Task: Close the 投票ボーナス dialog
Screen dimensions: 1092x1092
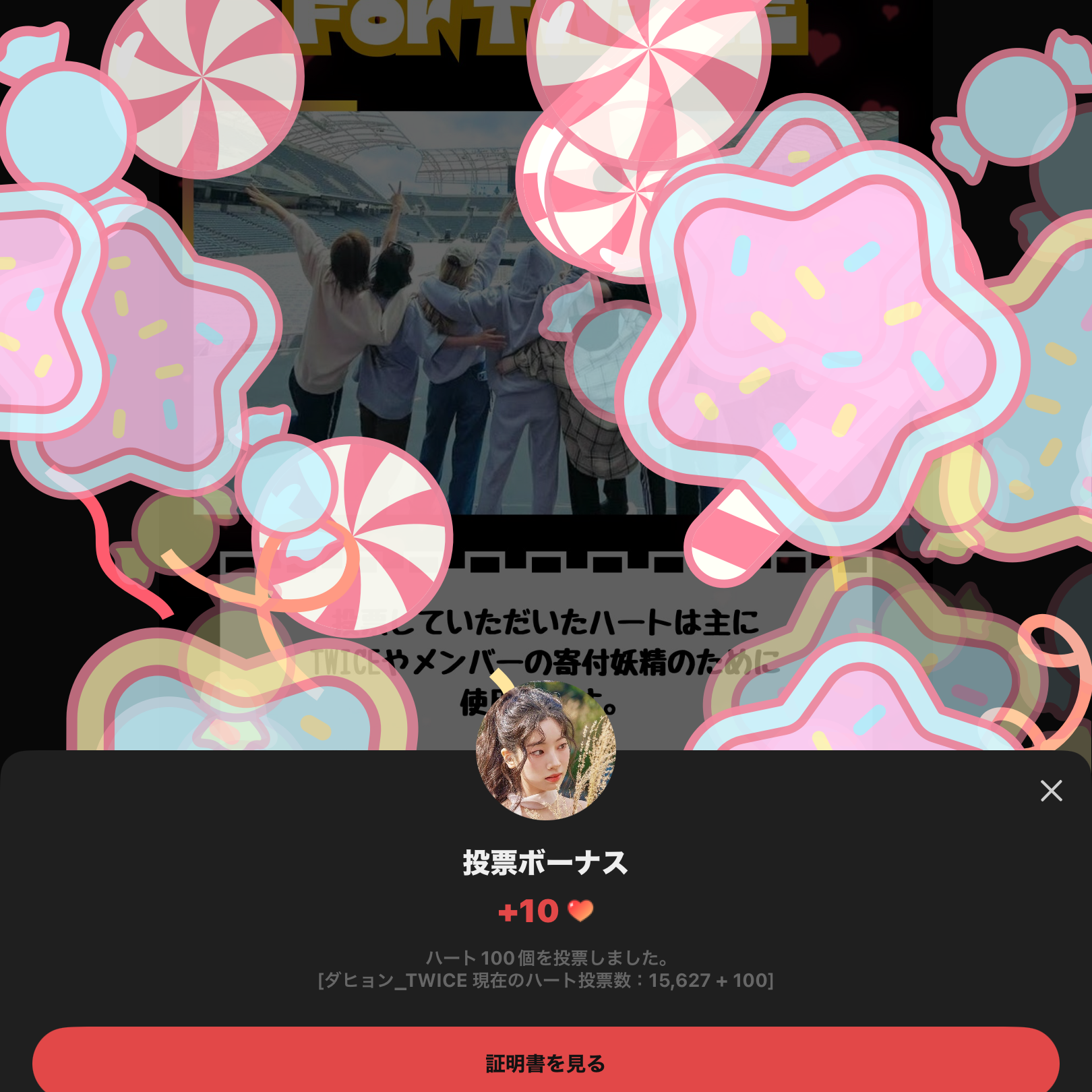Action: coord(1051,791)
